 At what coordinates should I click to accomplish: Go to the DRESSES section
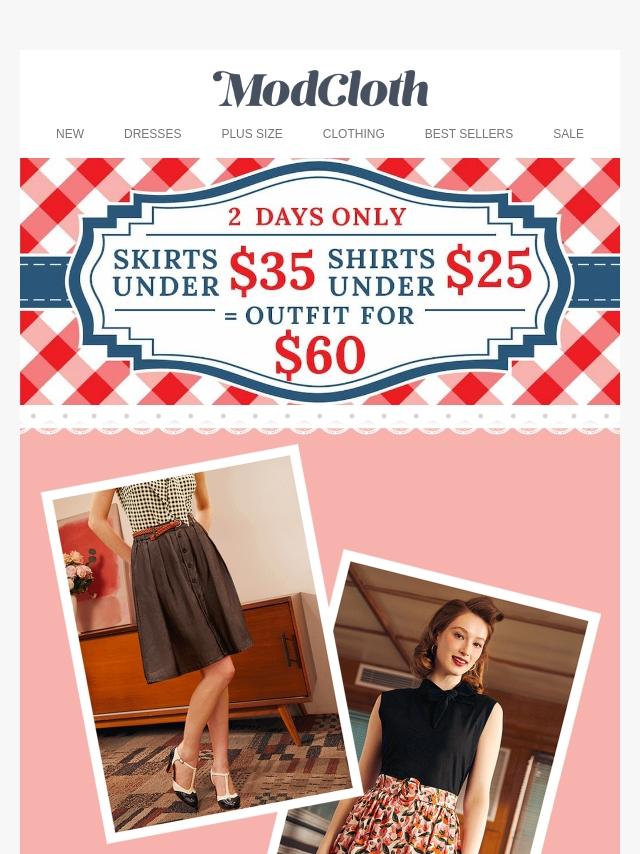[152, 134]
